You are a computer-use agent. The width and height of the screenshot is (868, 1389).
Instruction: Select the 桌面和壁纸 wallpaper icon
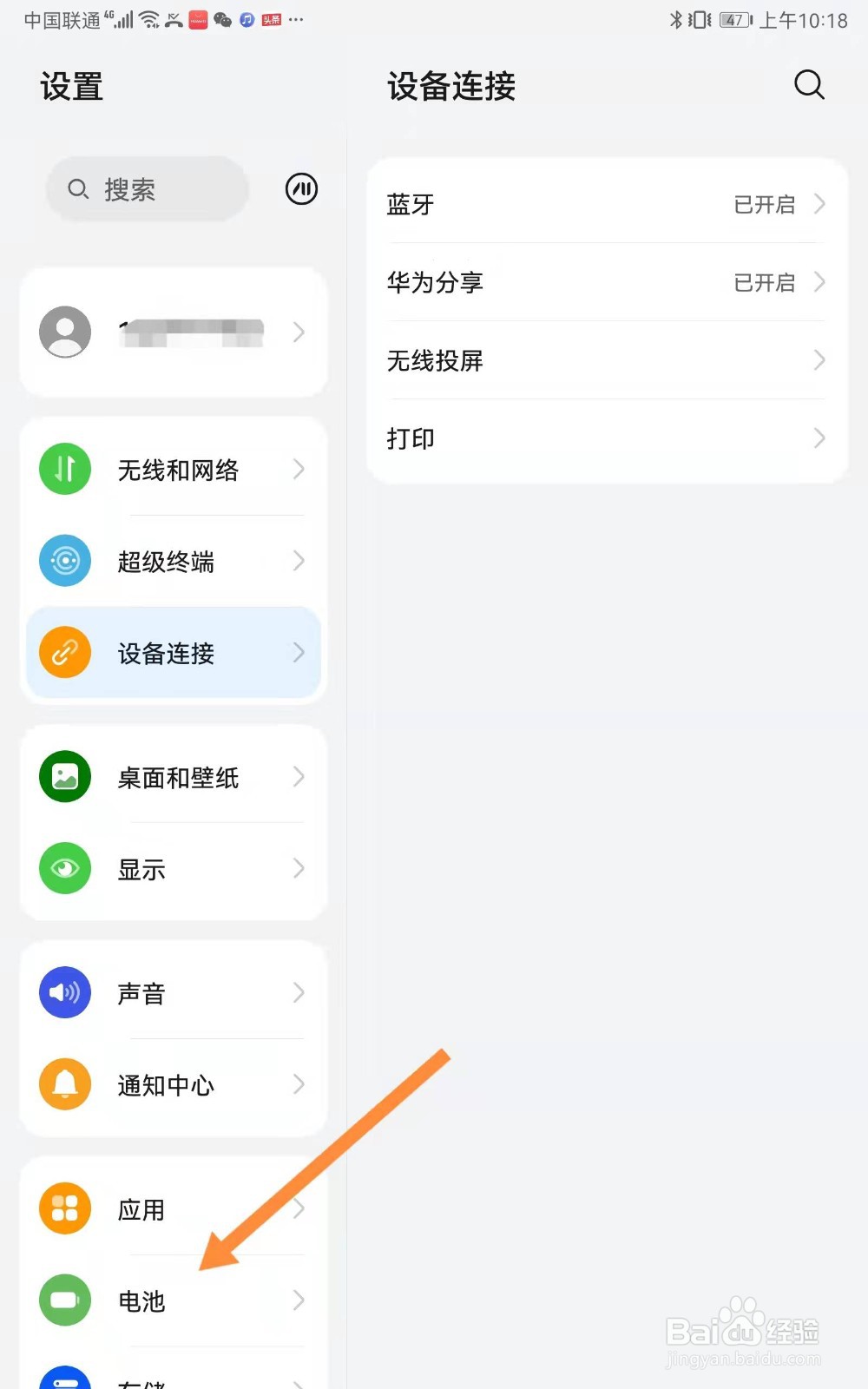pyautogui.click(x=64, y=777)
